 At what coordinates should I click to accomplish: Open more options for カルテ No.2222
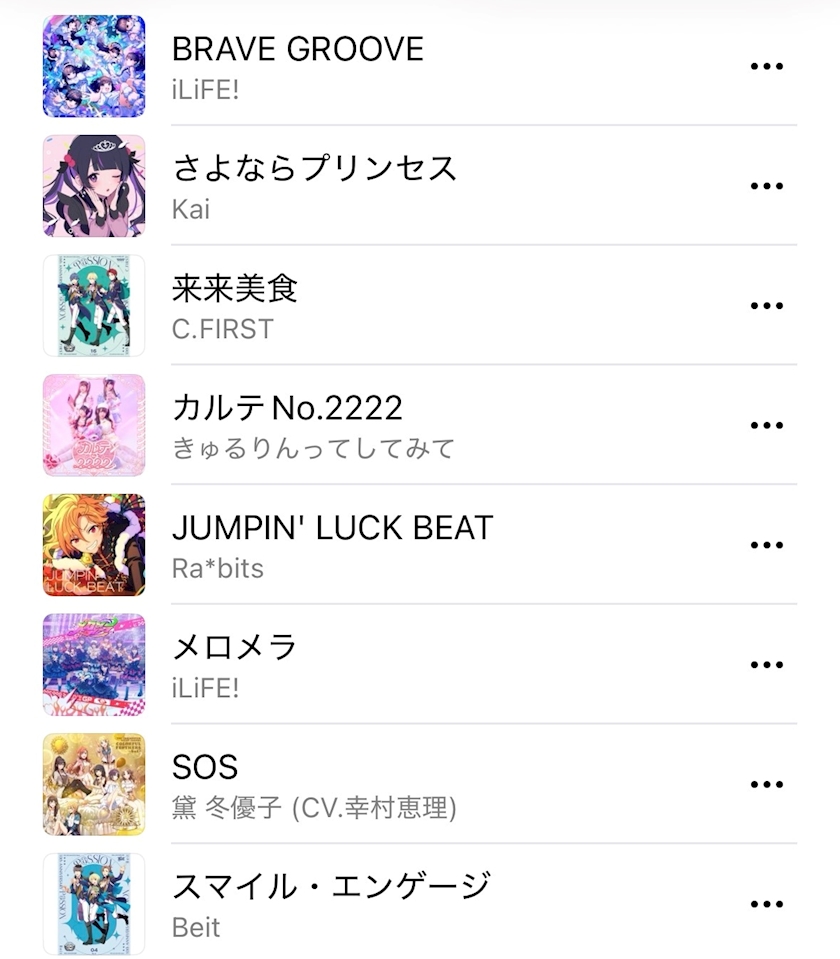point(766,425)
